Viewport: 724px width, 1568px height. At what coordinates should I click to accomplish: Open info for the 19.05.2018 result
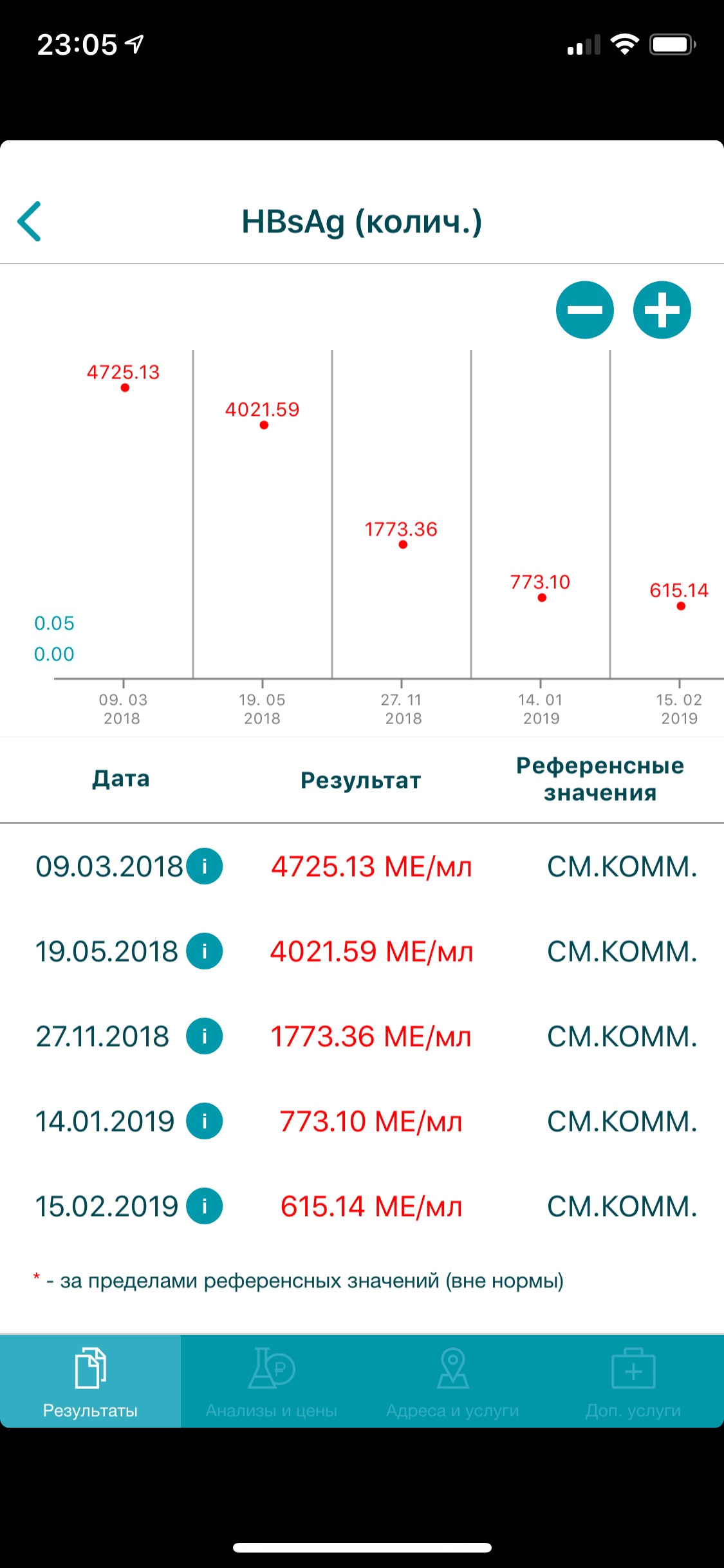(x=205, y=951)
